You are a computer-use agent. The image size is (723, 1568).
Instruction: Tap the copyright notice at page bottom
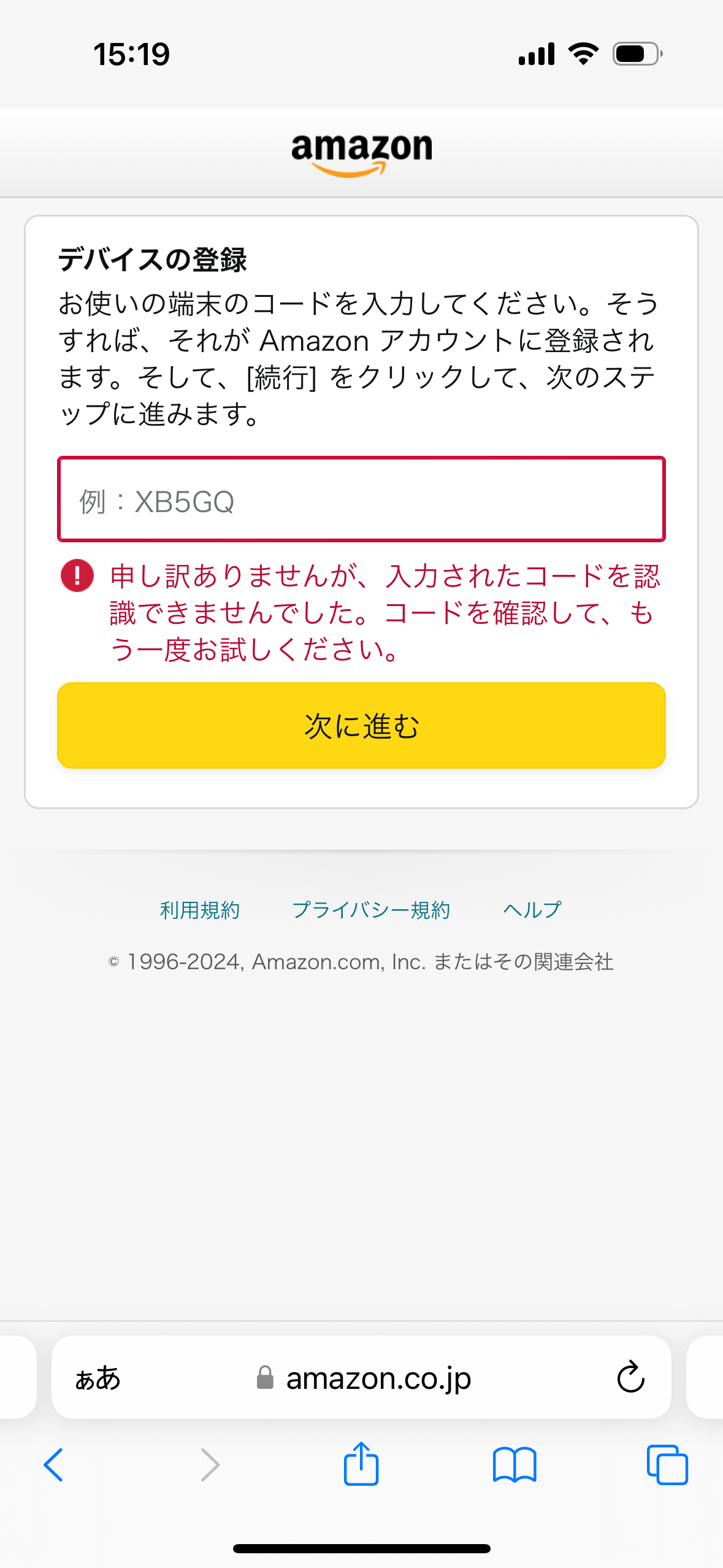click(x=361, y=962)
